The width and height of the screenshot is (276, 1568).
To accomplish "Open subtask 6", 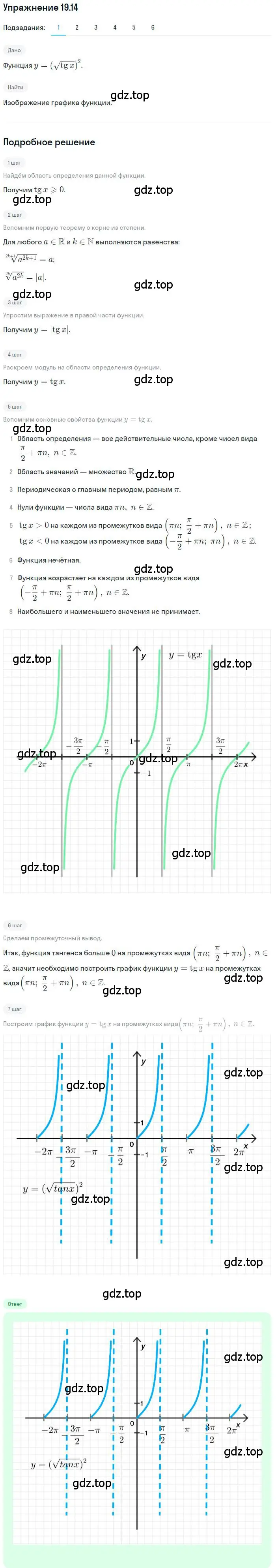I will 153,27.
